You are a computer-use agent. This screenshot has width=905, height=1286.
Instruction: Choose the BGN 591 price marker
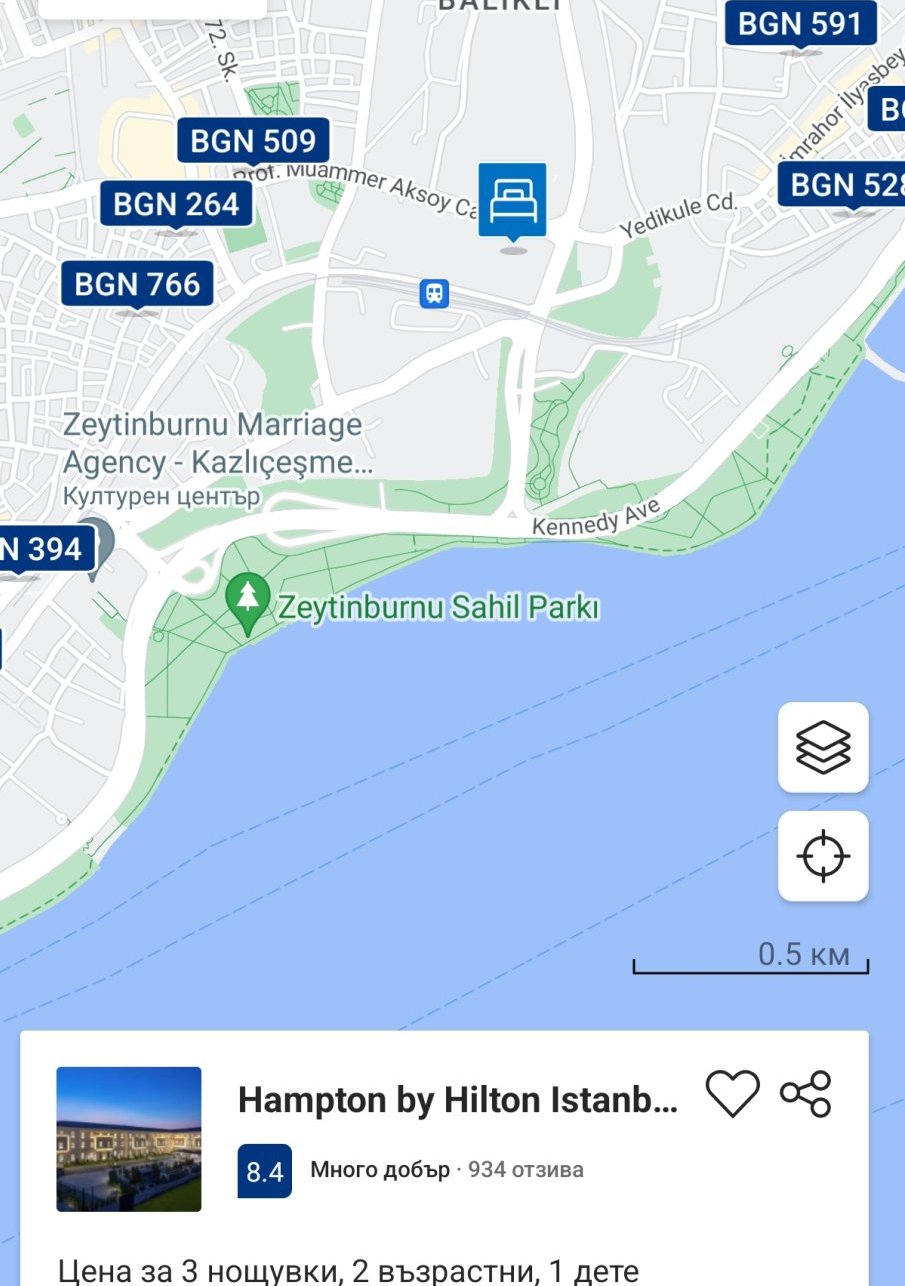coord(800,24)
